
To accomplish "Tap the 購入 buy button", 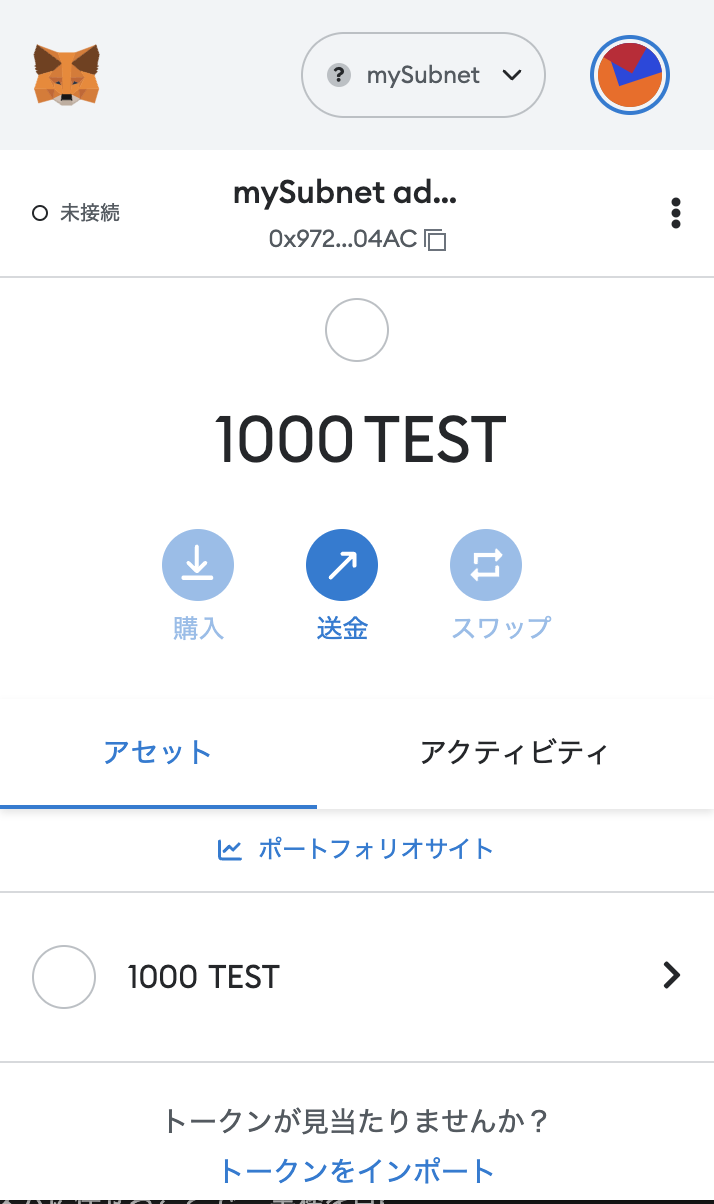I will tap(198, 586).
